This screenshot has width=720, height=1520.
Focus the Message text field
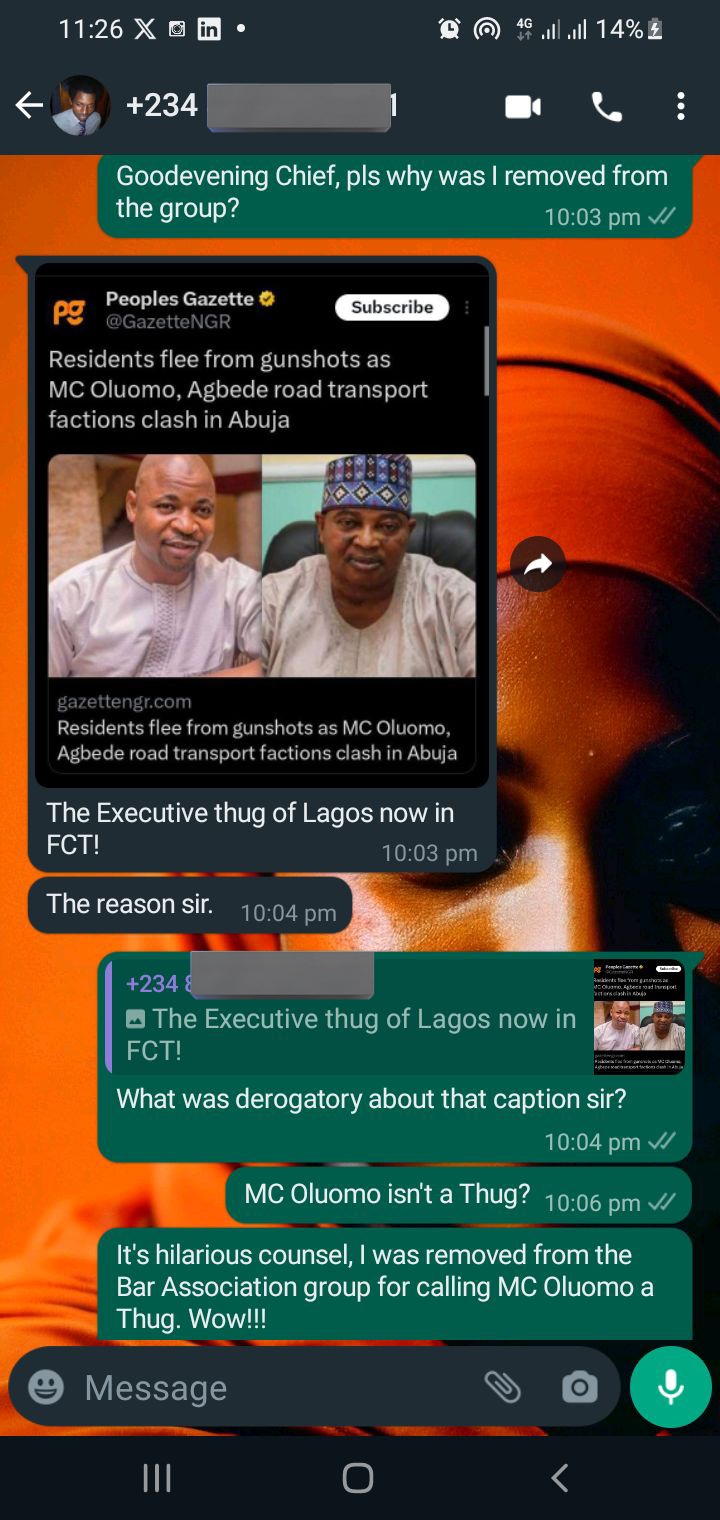point(270,1387)
